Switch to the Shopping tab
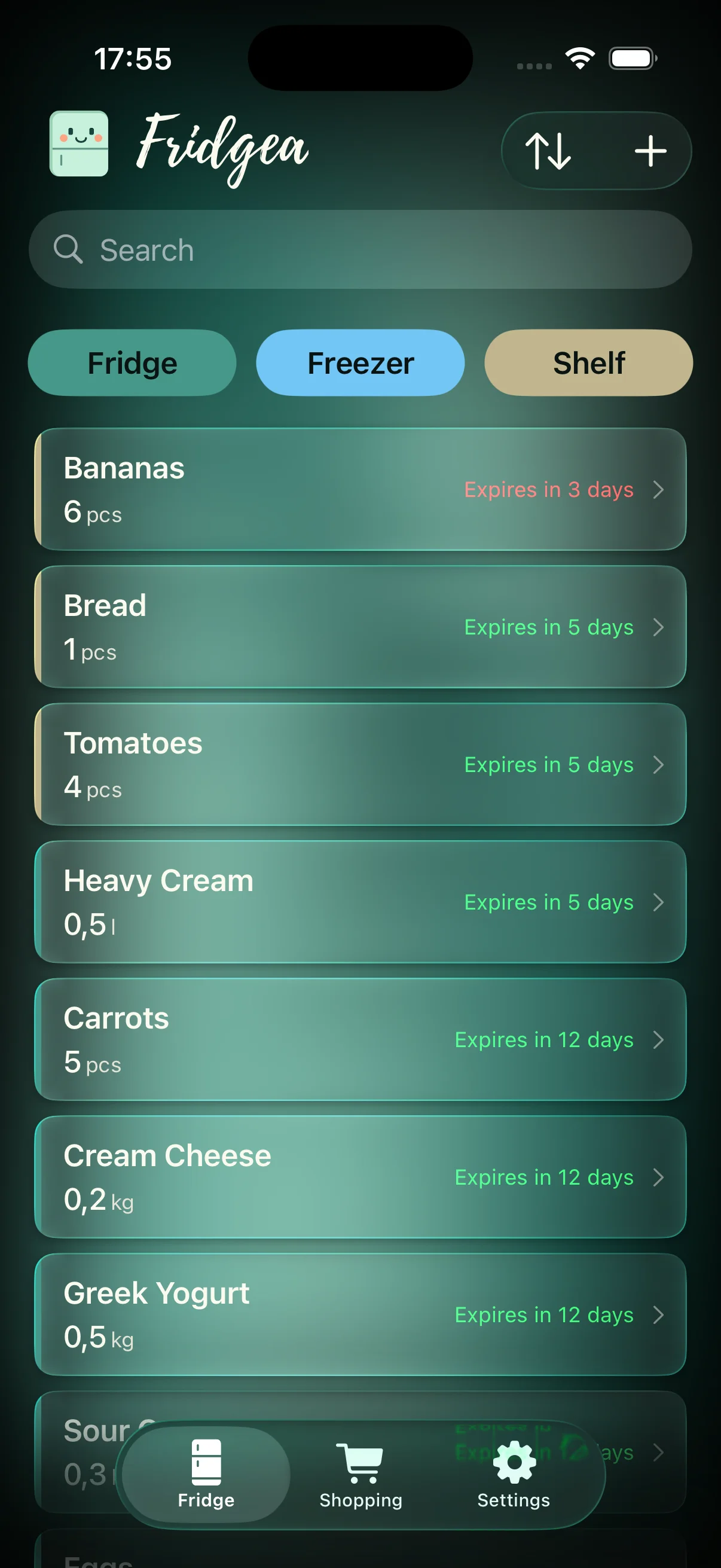The width and height of the screenshot is (721, 1568). point(361,1474)
